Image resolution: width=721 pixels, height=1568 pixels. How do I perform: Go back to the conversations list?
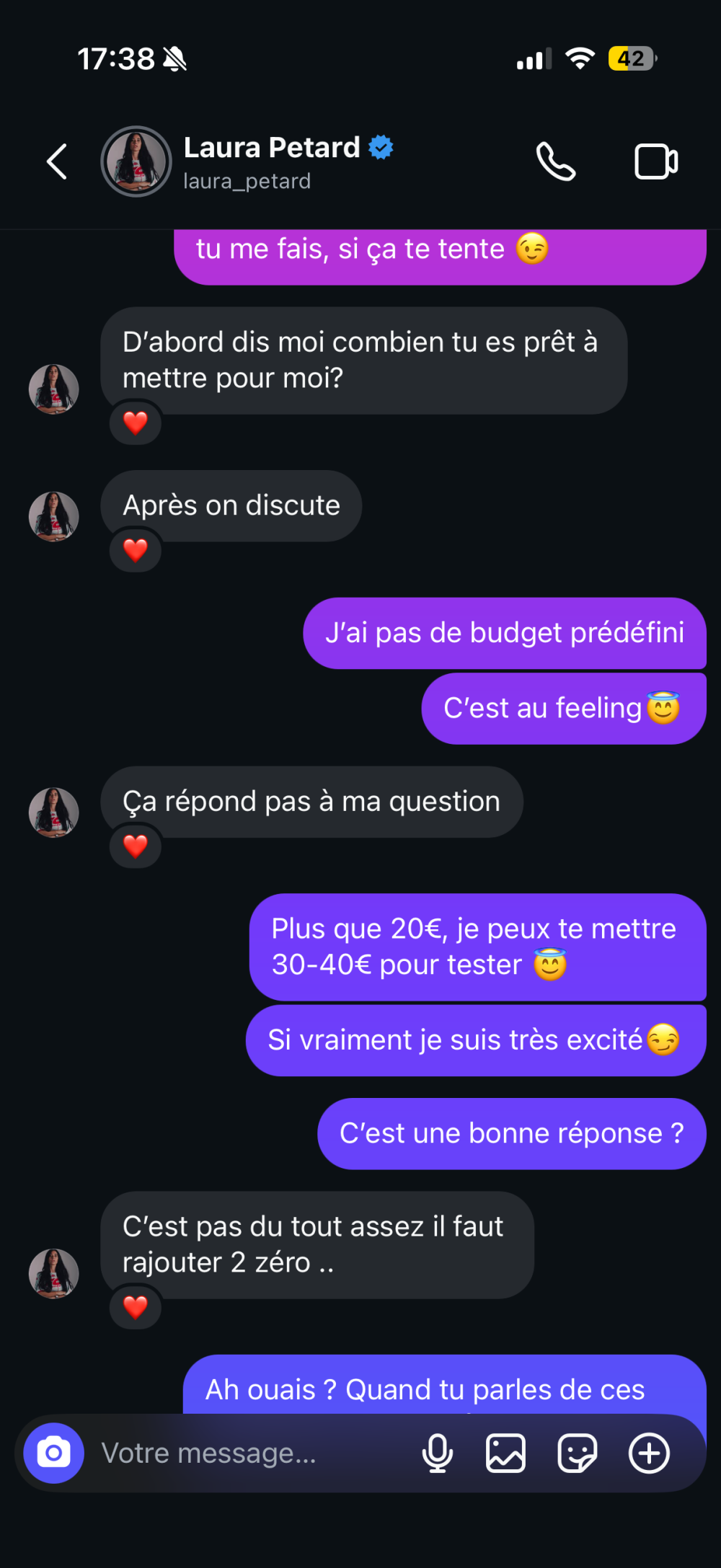(x=57, y=161)
